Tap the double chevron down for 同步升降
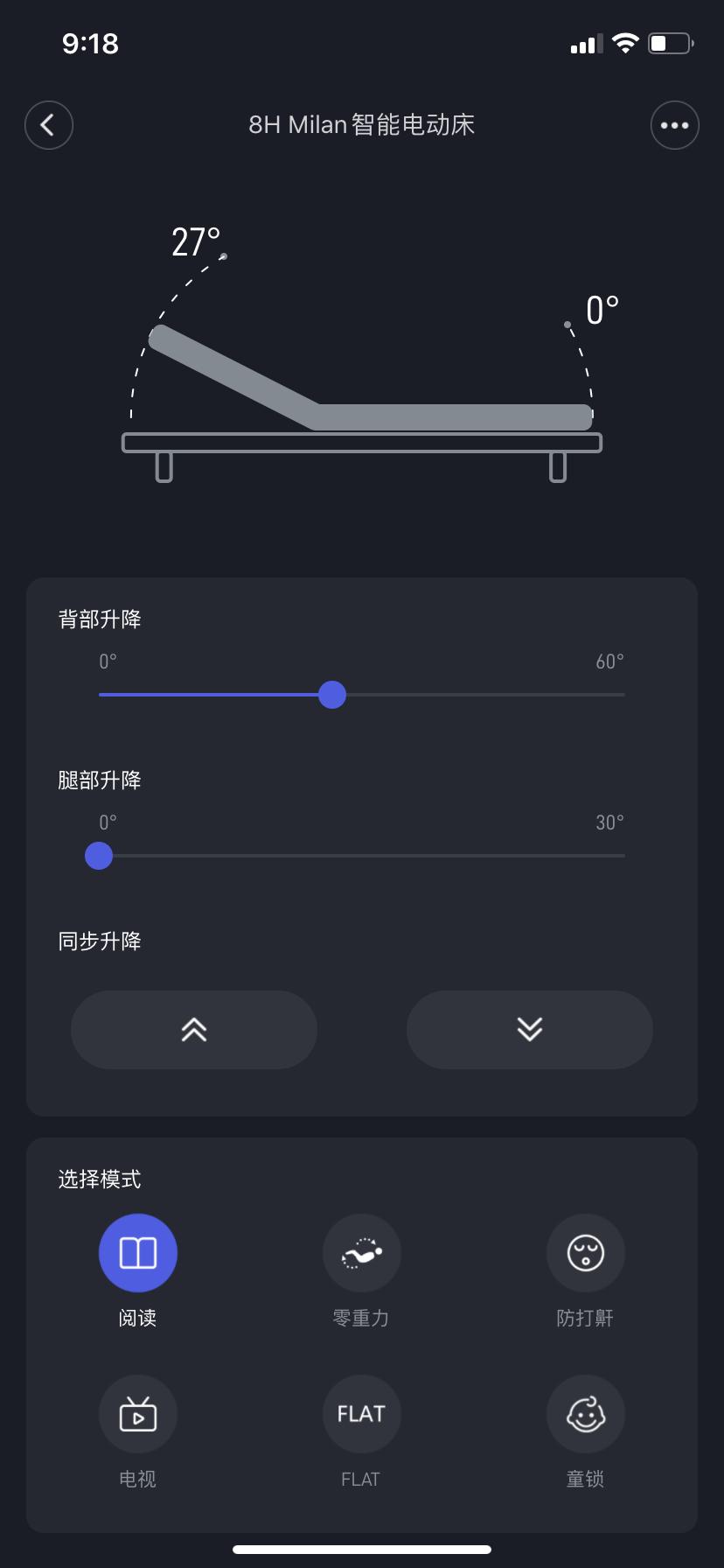The width and height of the screenshot is (724, 1568). (x=529, y=1029)
